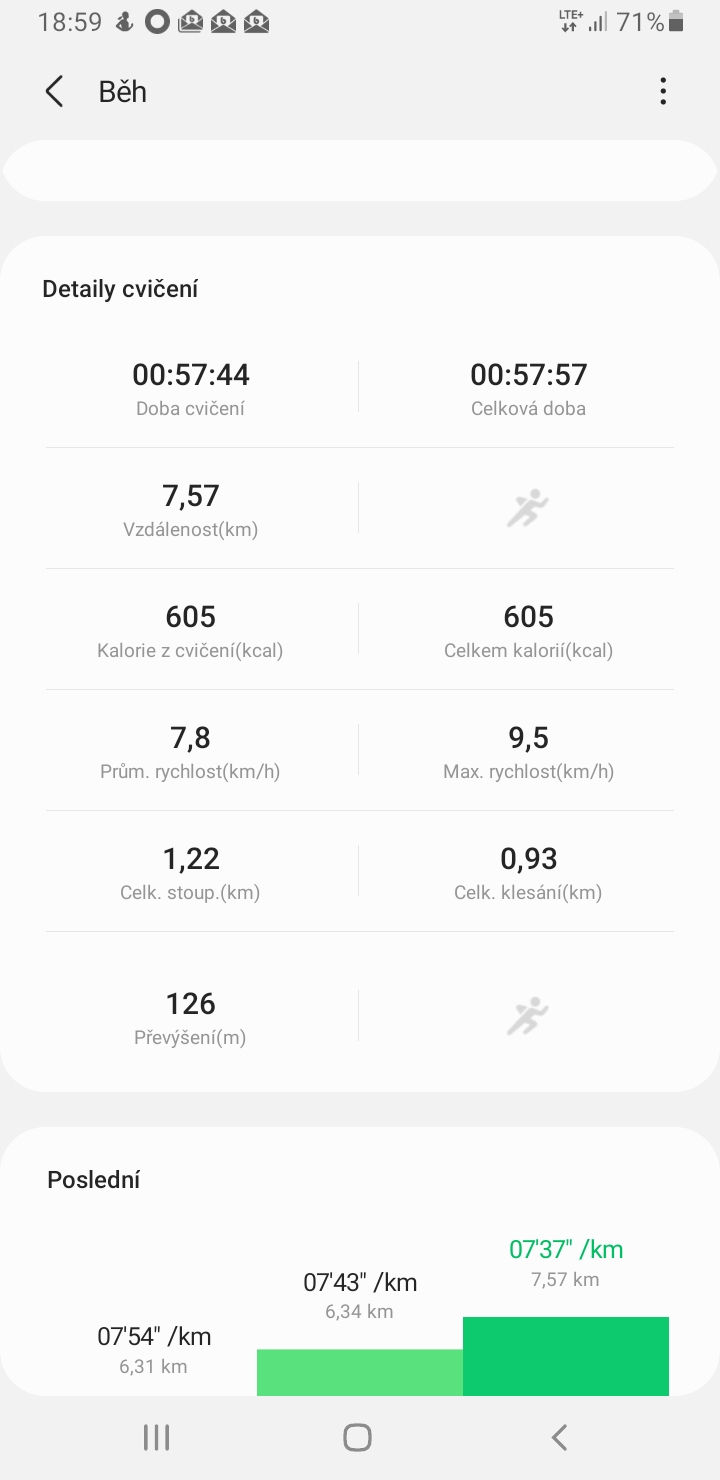The width and height of the screenshot is (720, 1480).
Task: Go back from the Běh screen
Action: point(54,92)
